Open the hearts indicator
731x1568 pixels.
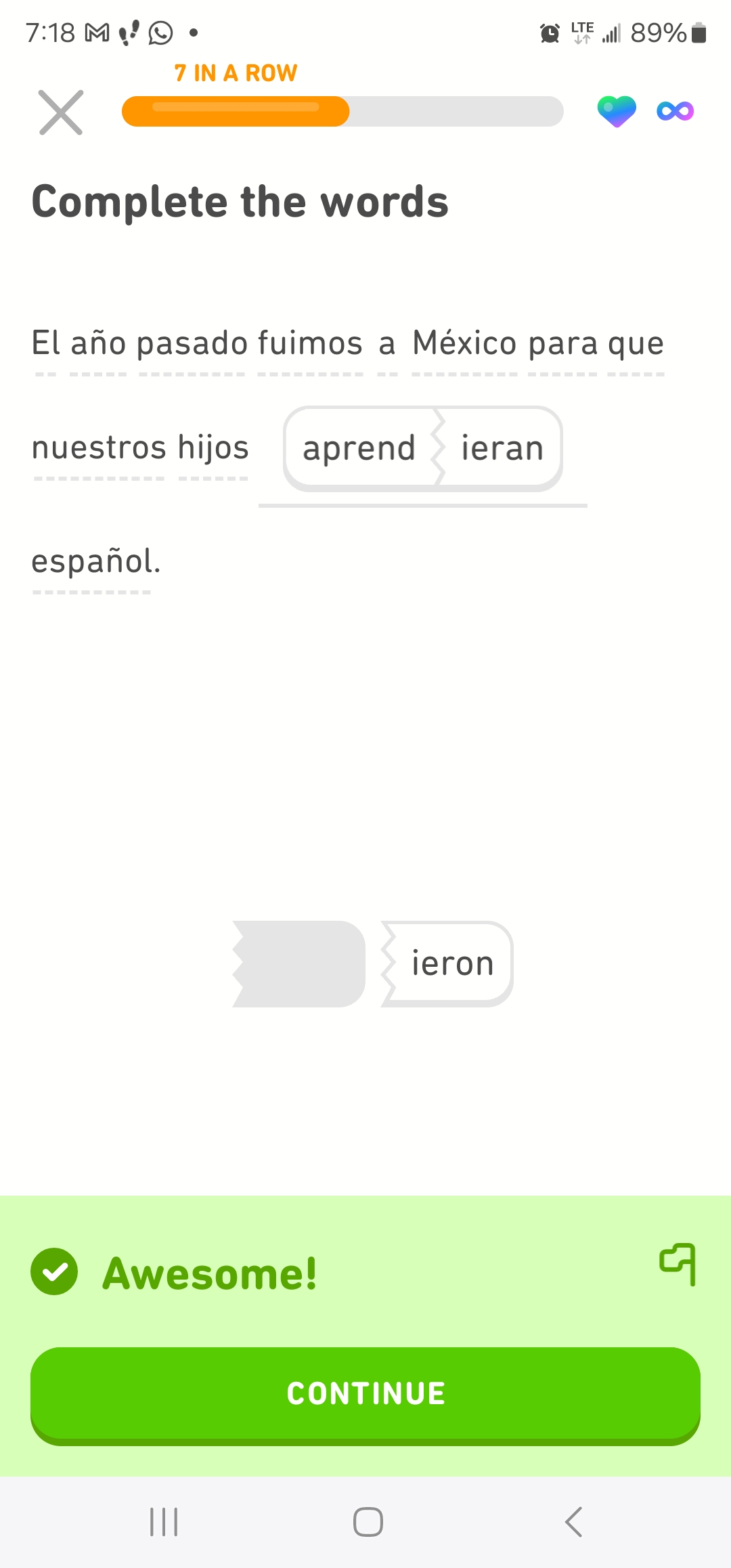click(617, 111)
